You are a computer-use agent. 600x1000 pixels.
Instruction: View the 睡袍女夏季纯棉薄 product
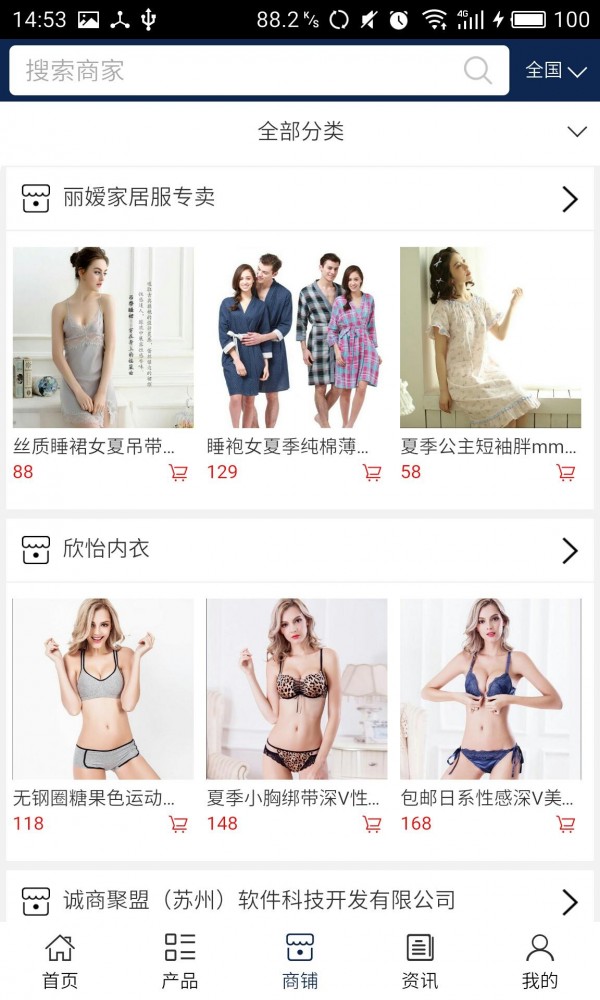(297, 338)
